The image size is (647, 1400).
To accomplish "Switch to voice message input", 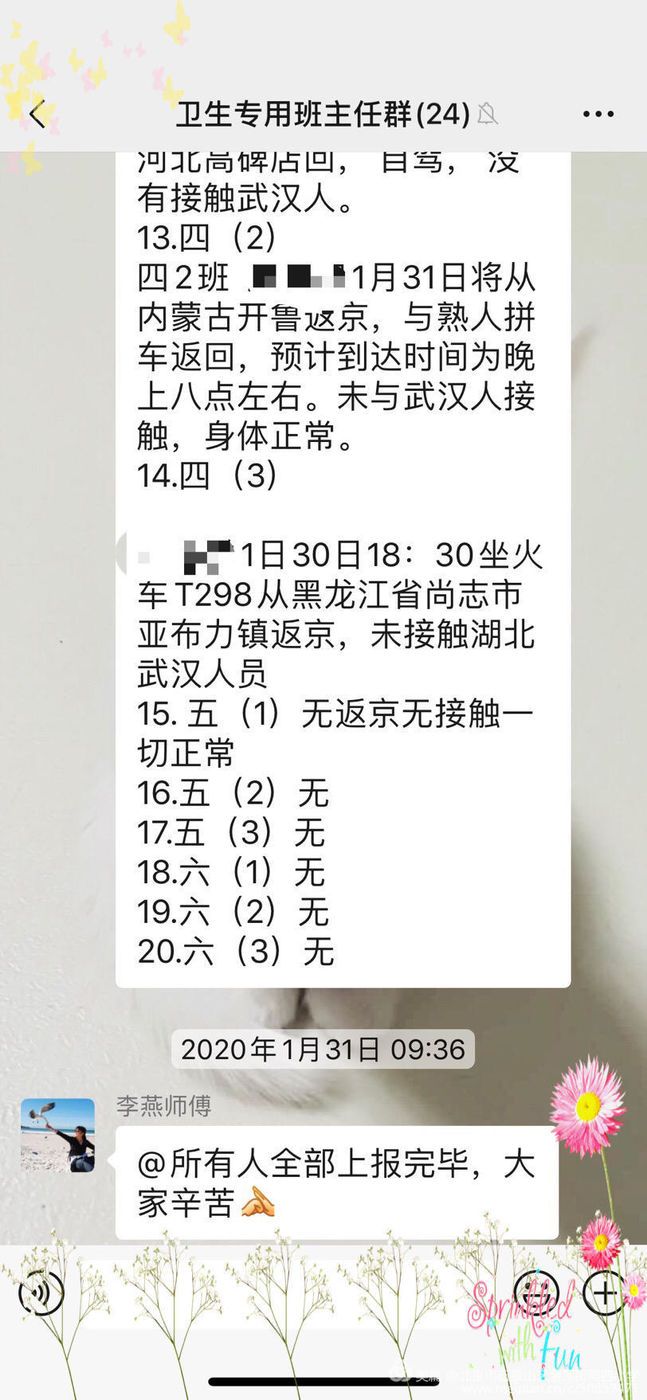I will click(x=41, y=1293).
